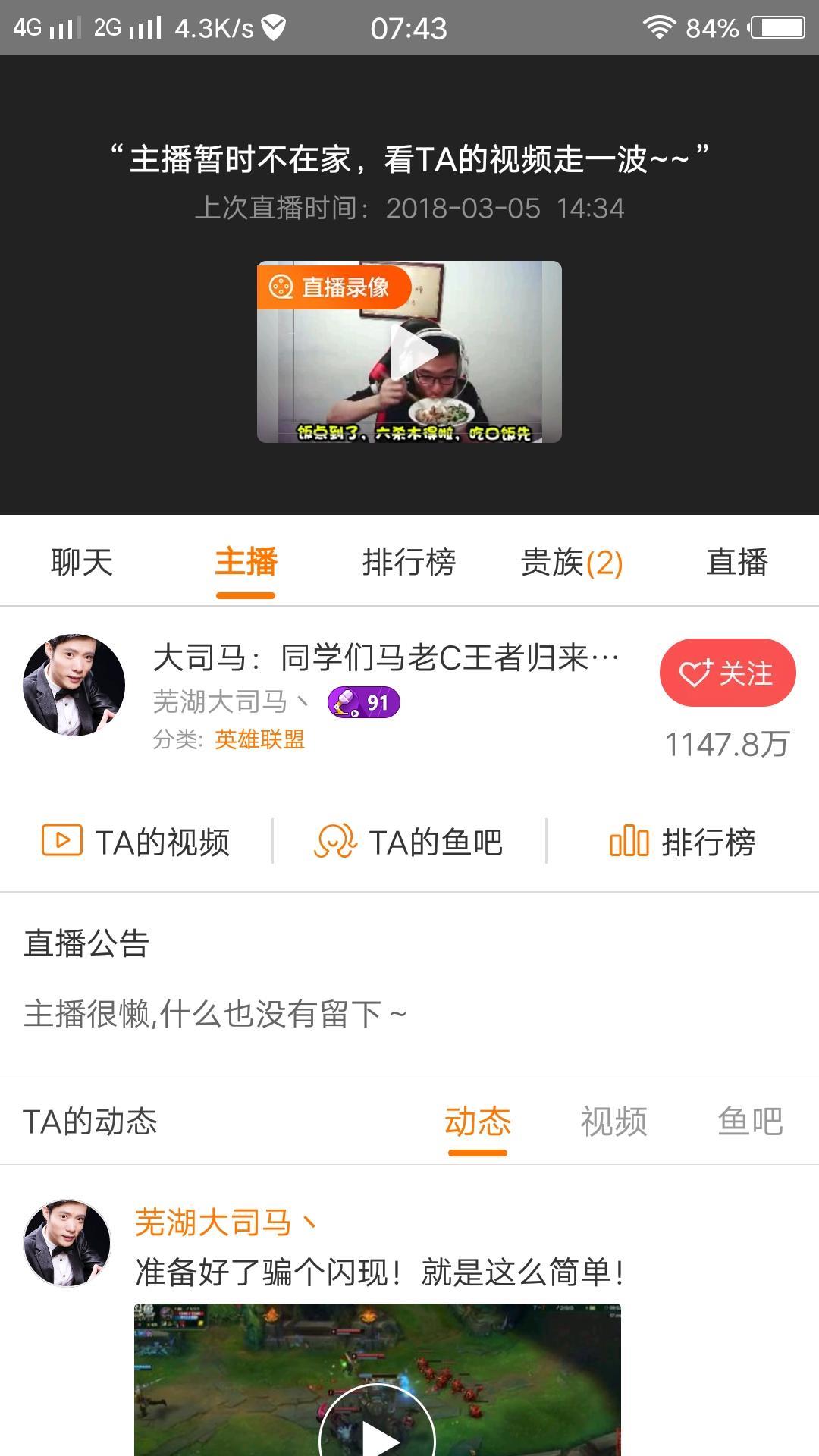Open the 排行榜 top tab
The image size is (819, 1456).
click(409, 563)
